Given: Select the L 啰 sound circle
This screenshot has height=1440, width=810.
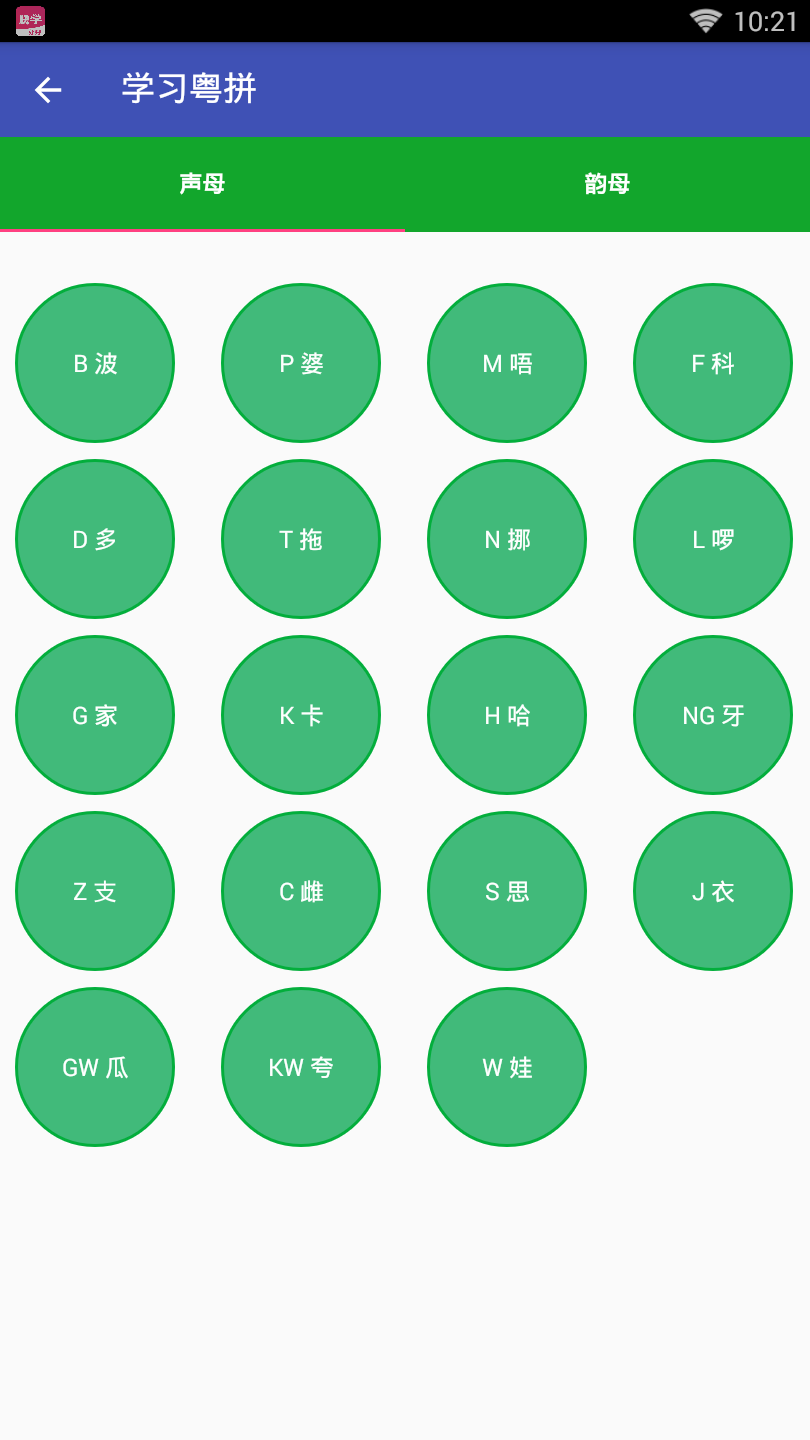Looking at the screenshot, I should [712, 538].
